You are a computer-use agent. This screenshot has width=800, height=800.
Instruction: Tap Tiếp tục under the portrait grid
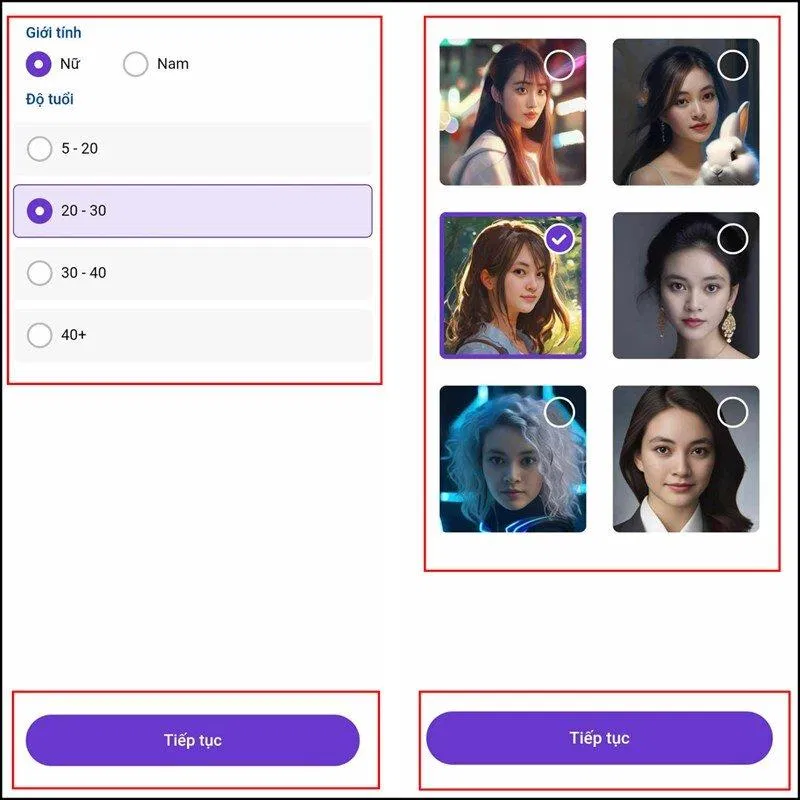(599, 738)
